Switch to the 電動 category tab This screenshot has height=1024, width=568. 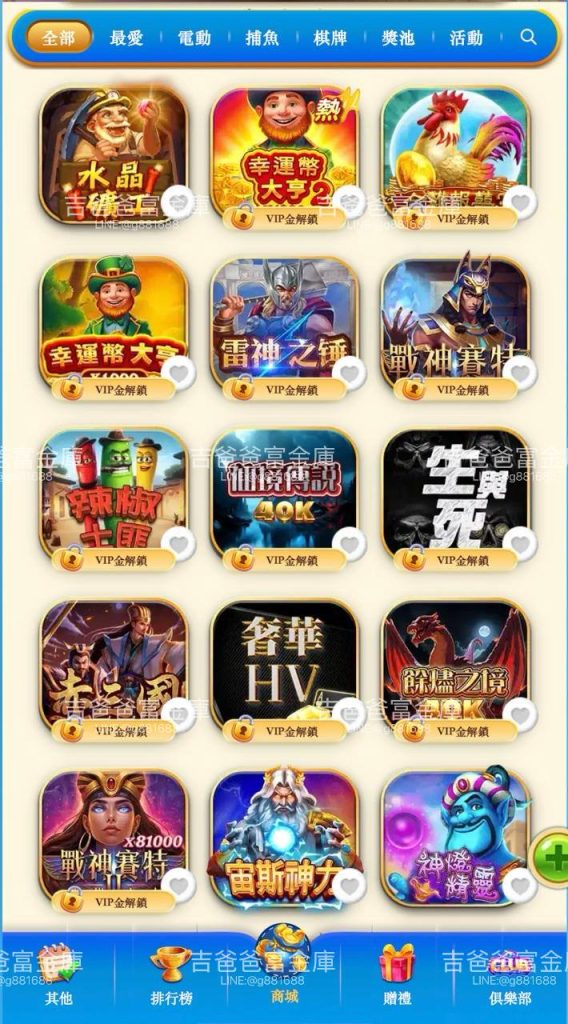tap(194, 38)
